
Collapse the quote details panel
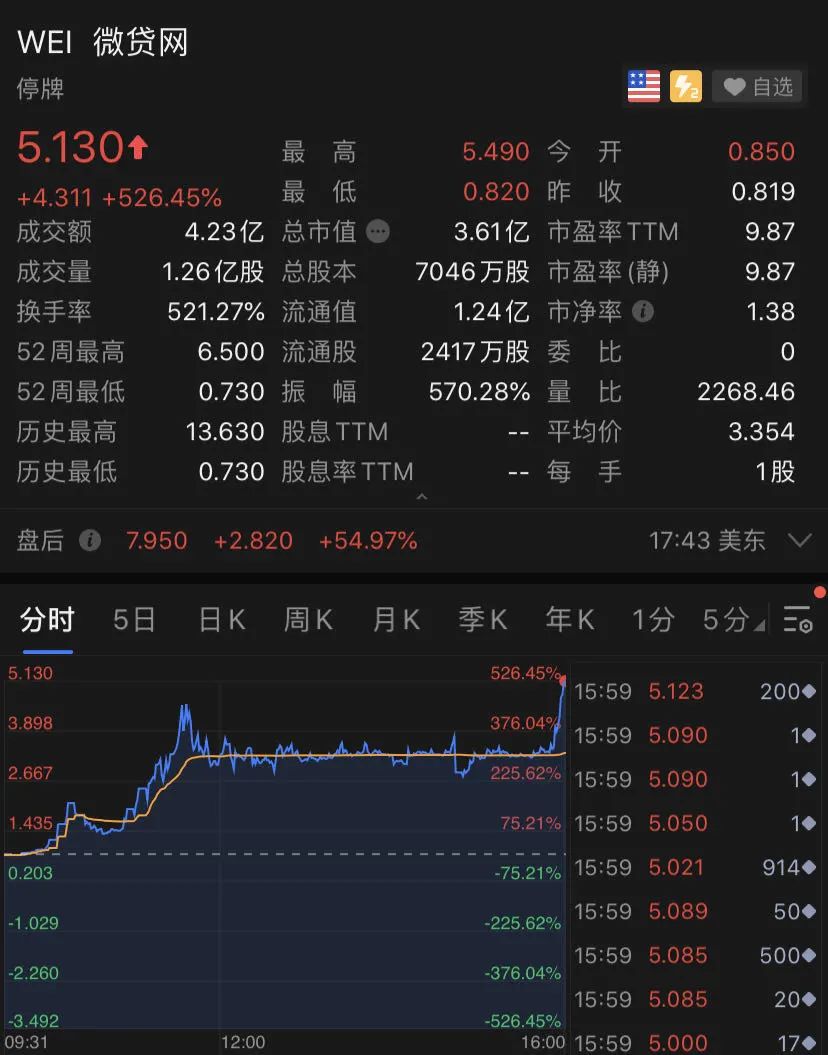coord(421,497)
